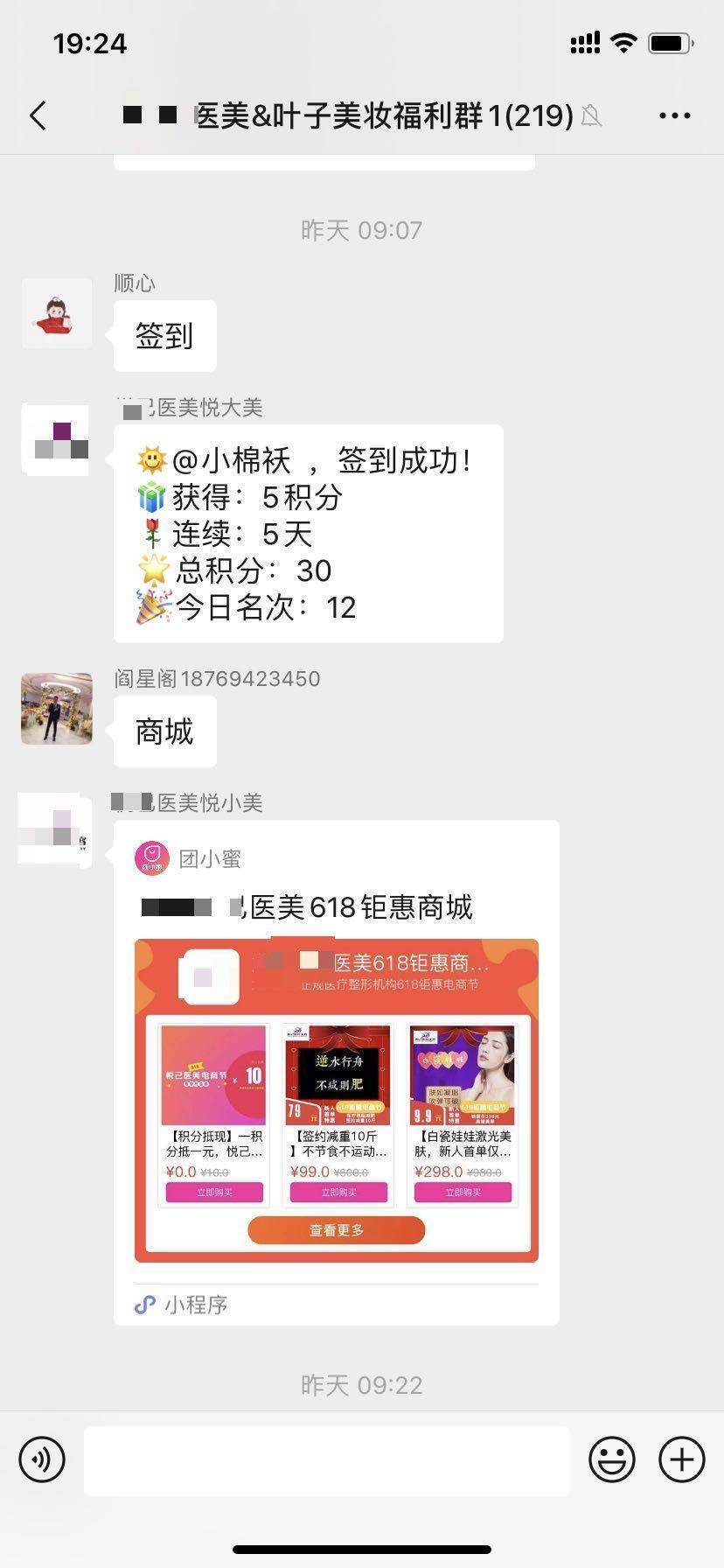The width and height of the screenshot is (724, 1568).
Task: Tap the back arrow to leave the chat
Action: coord(37,115)
